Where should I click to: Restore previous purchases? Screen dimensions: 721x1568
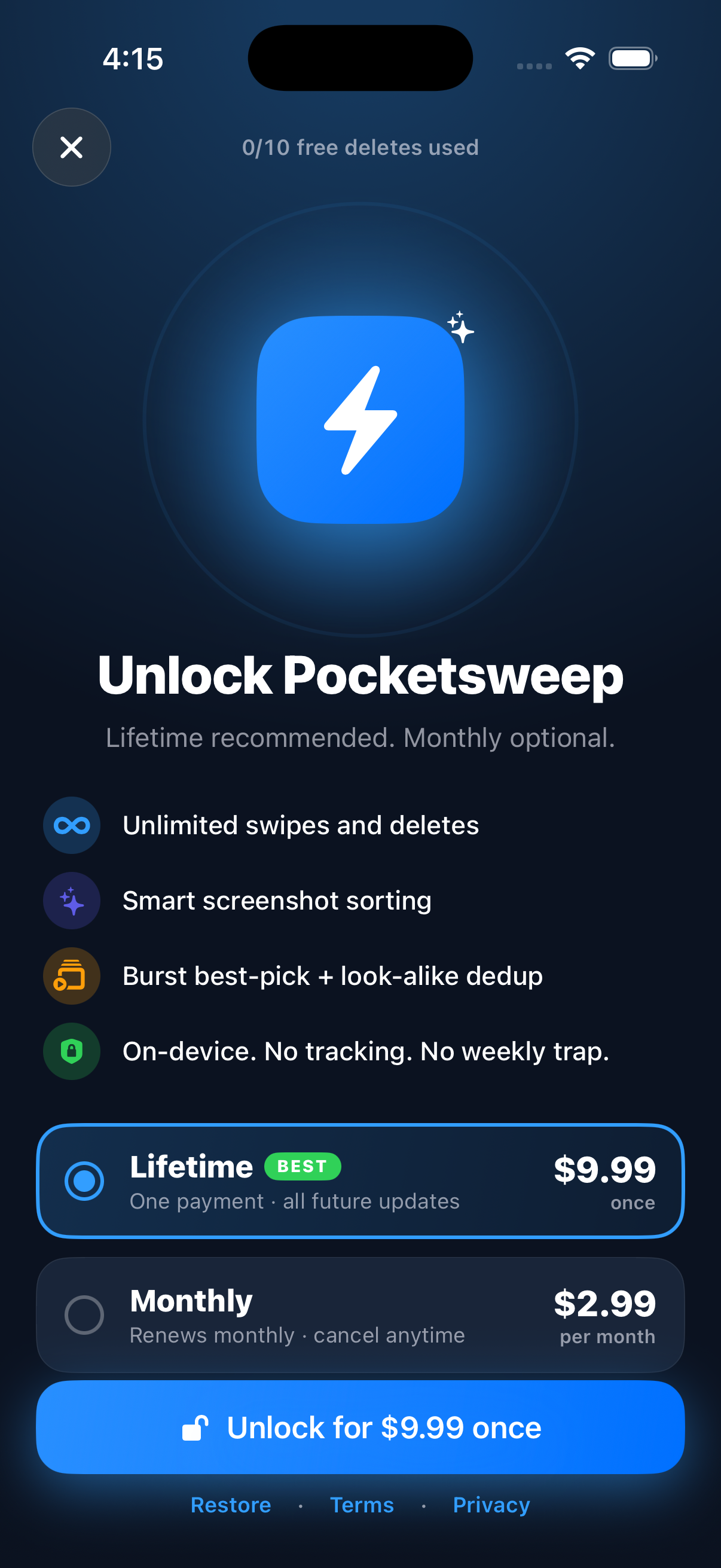[231, 1505]
